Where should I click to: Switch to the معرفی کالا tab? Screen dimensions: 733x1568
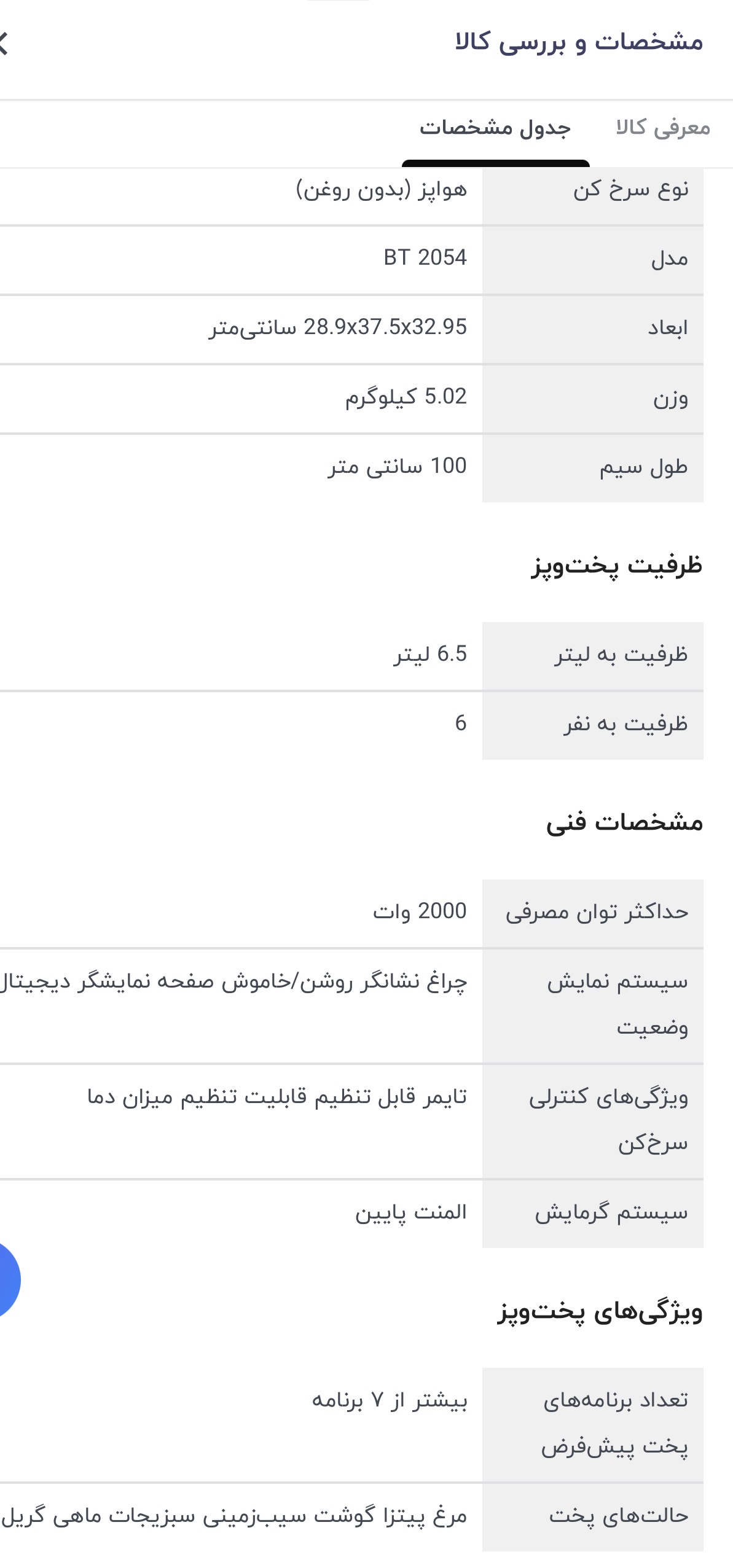(x=662, y=128)
